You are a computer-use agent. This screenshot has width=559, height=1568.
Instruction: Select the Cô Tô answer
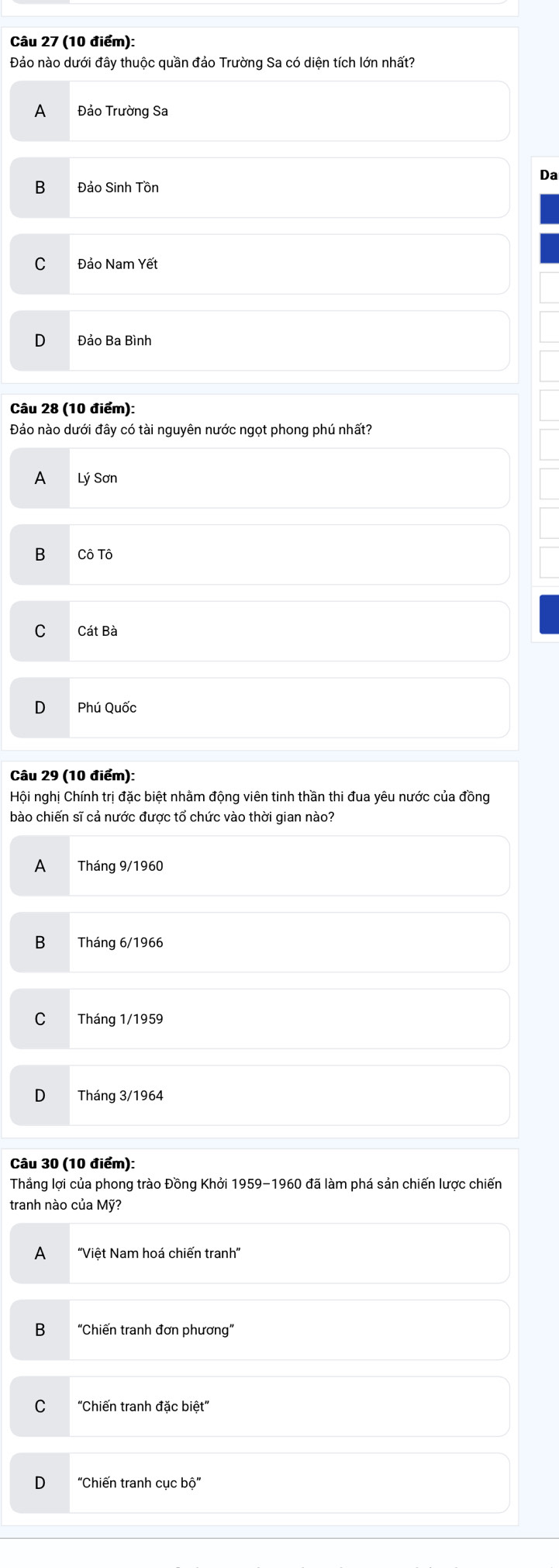coord(259,554)
